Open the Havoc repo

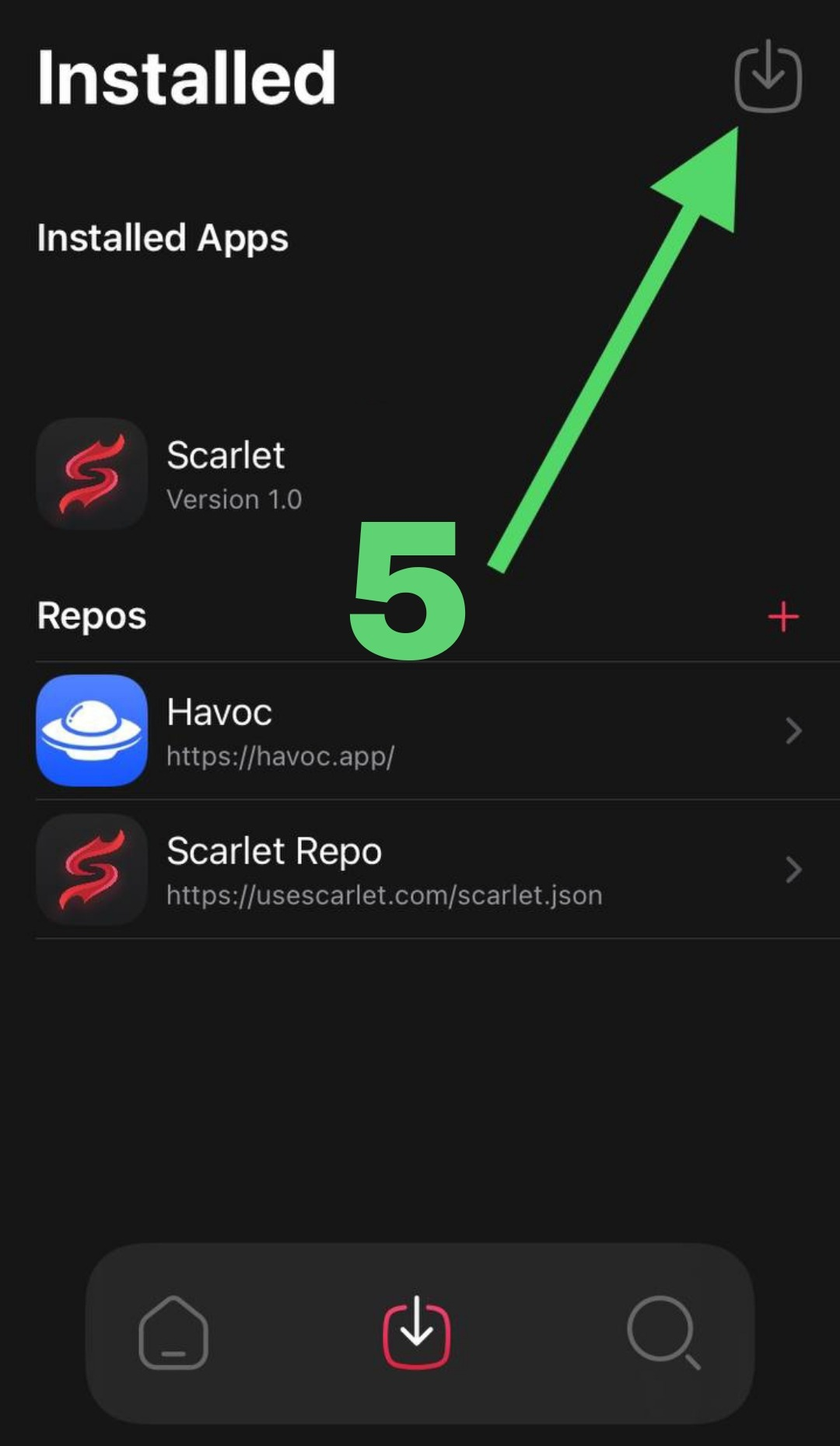pos(420,731)
